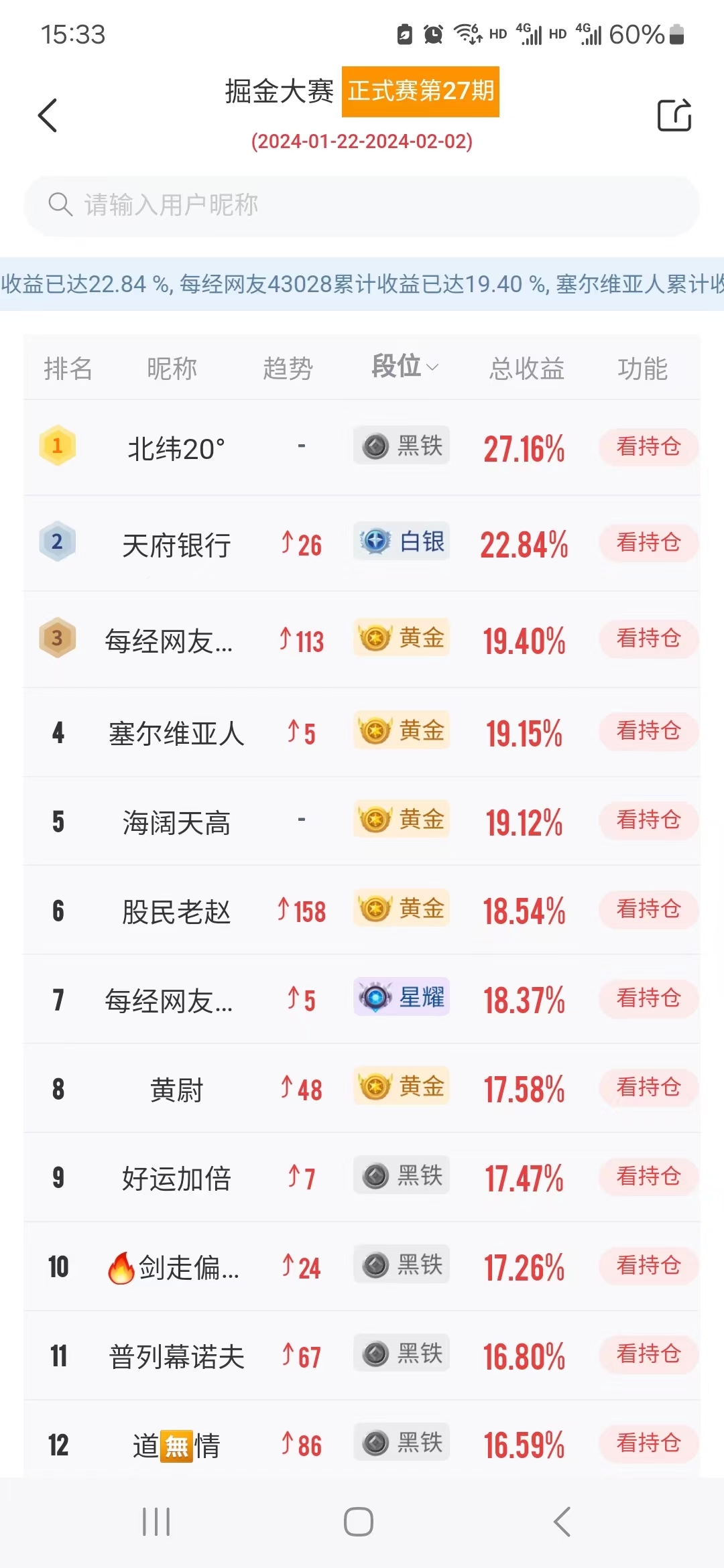View holdings of third-ranked 每经网友

click(648, 639)
